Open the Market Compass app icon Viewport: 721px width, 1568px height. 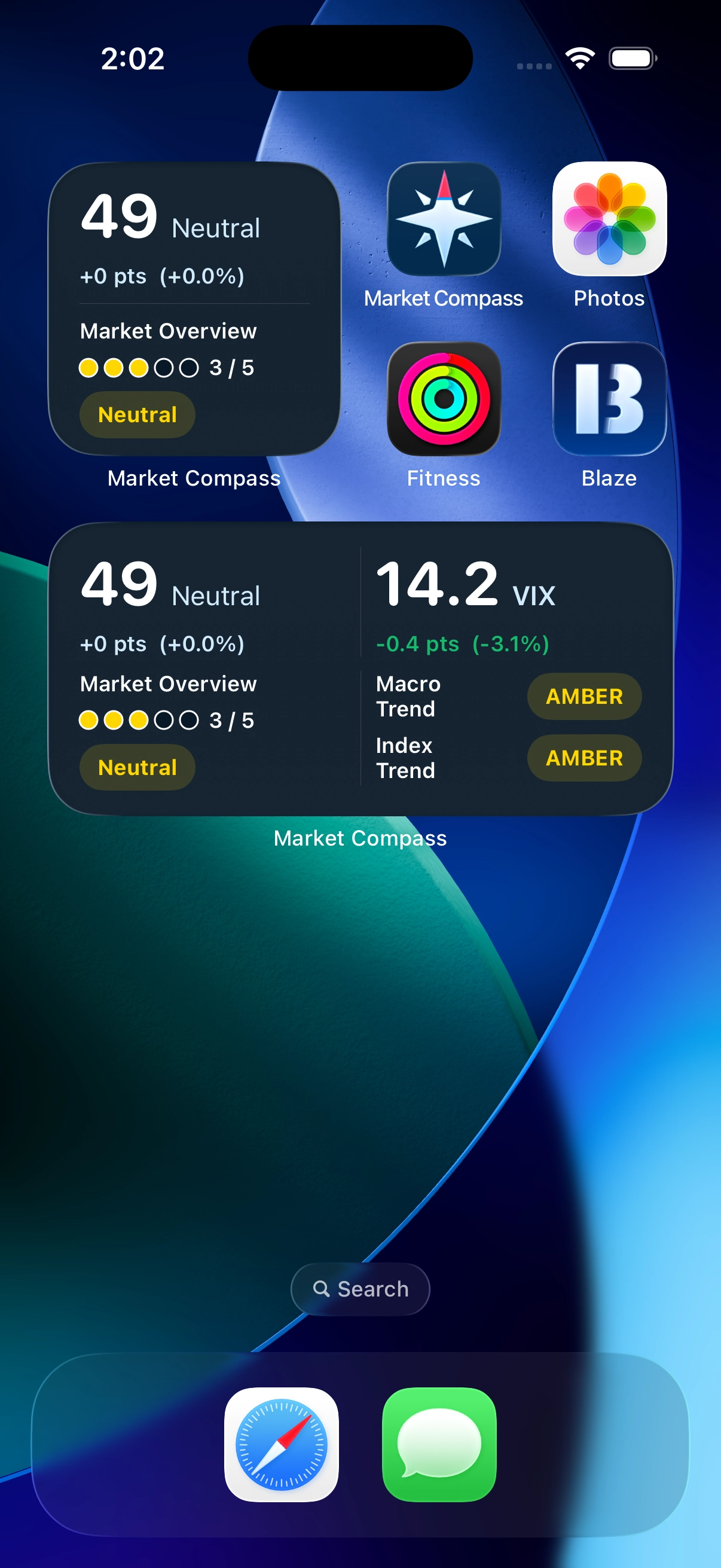click(x=444, y=219)
